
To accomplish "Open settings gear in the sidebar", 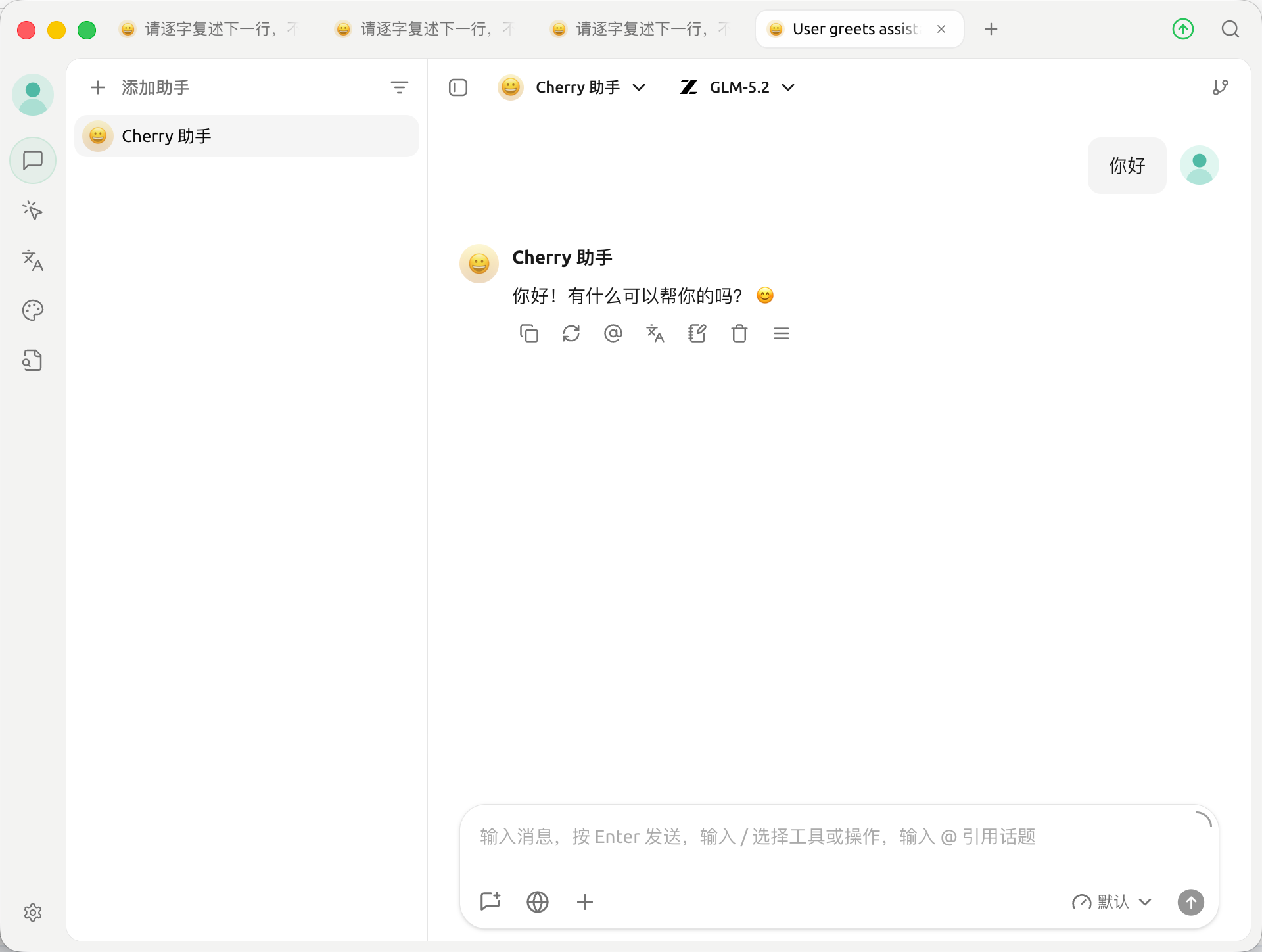I will [x=33, y=913].
